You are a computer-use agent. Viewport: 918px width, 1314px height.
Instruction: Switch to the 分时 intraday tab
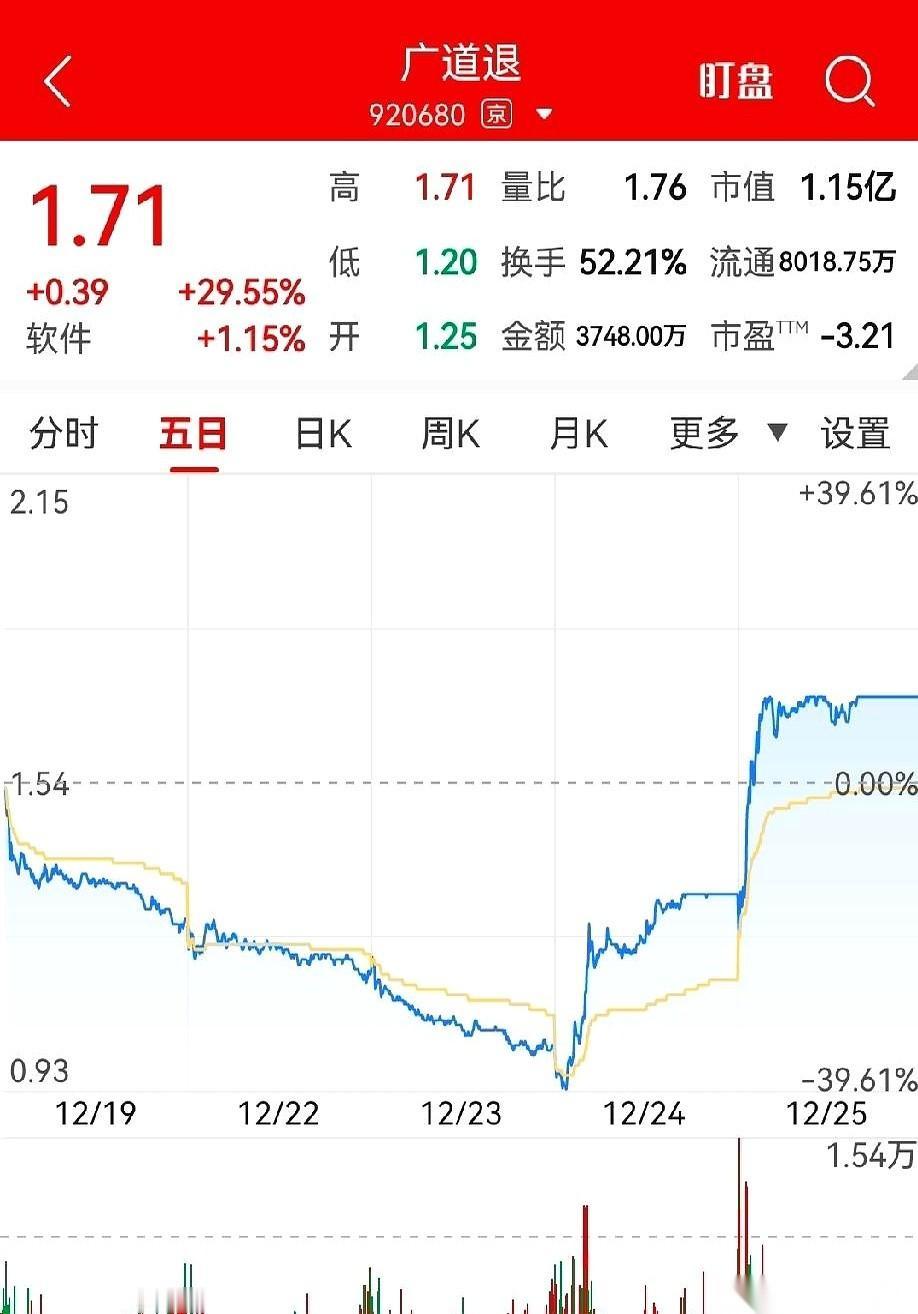click(x=64, y=433)
